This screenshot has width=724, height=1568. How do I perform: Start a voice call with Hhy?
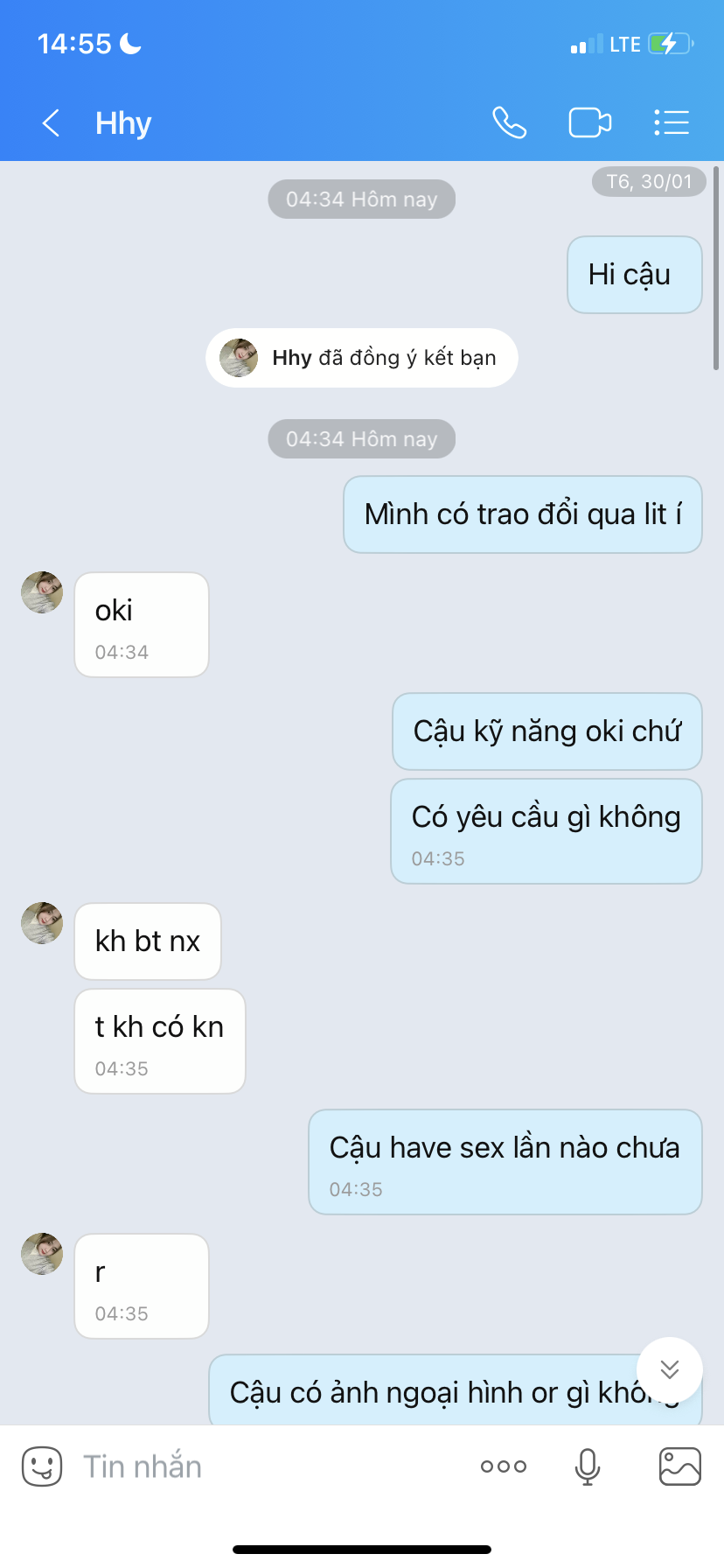tap(509, 123)
